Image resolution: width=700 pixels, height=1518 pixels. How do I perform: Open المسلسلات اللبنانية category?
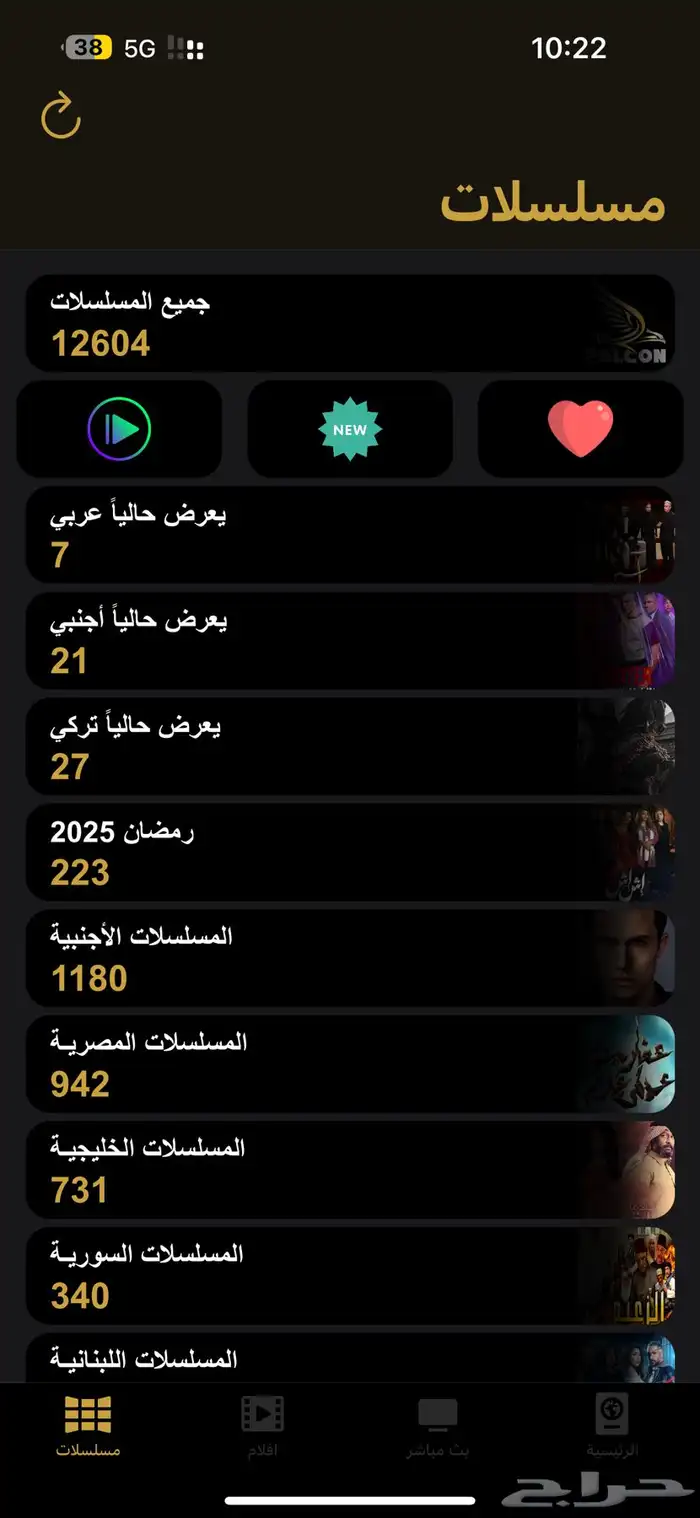pos(350,1360)
